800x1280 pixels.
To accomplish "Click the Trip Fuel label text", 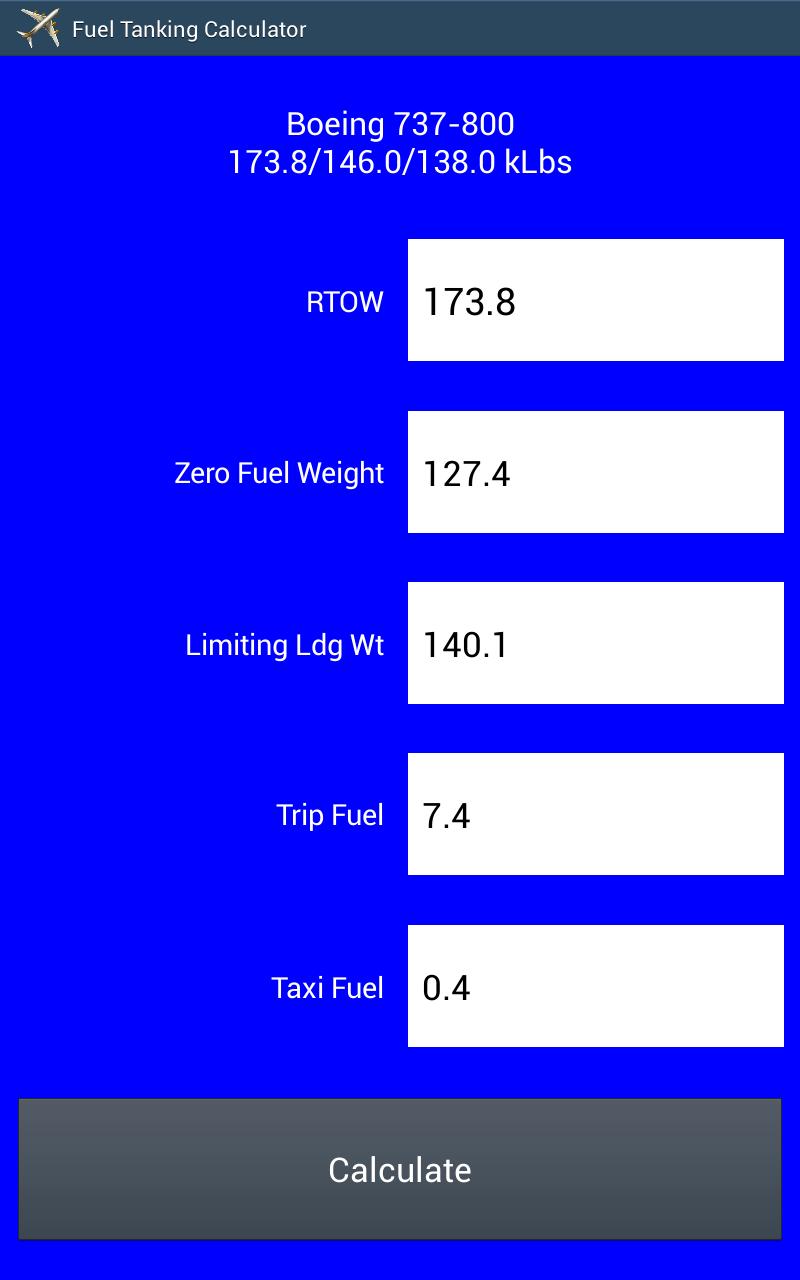I will 329,815.
